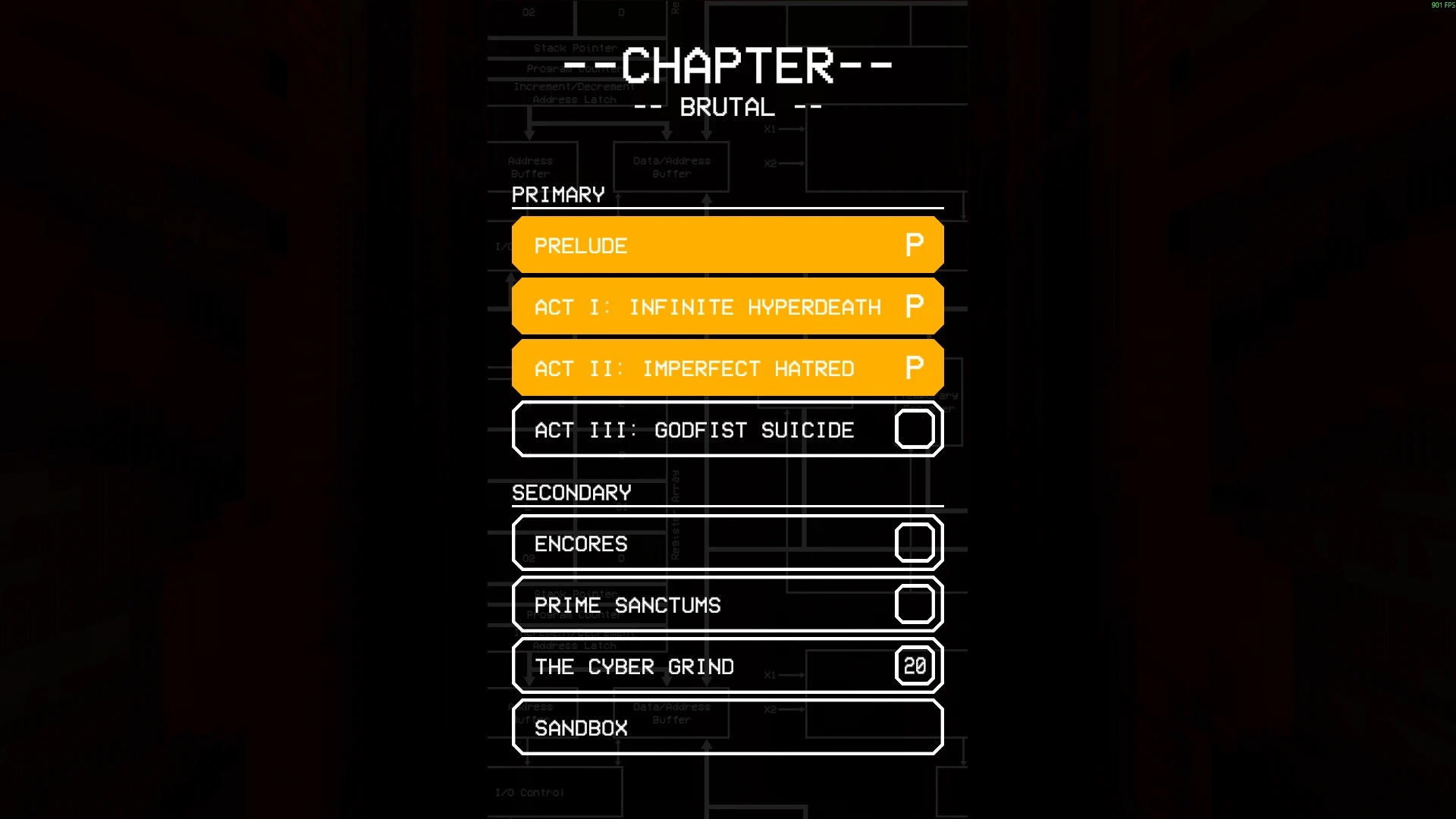Choose Act III: Godfist Suicide
The width and height of the screenshot is (1456, 819).
(x=726, y=429)
